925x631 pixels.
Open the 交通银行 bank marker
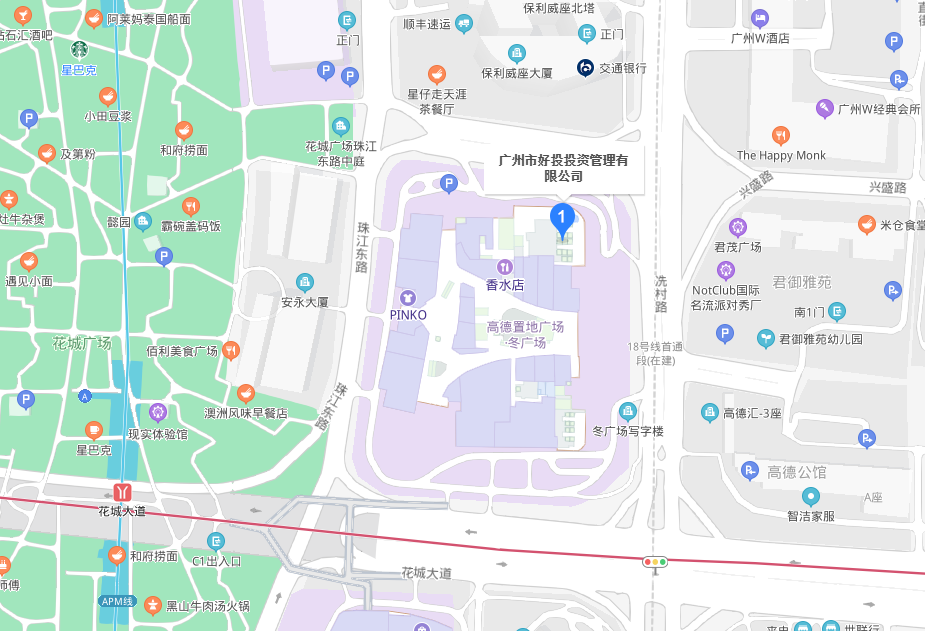(585, 68)
